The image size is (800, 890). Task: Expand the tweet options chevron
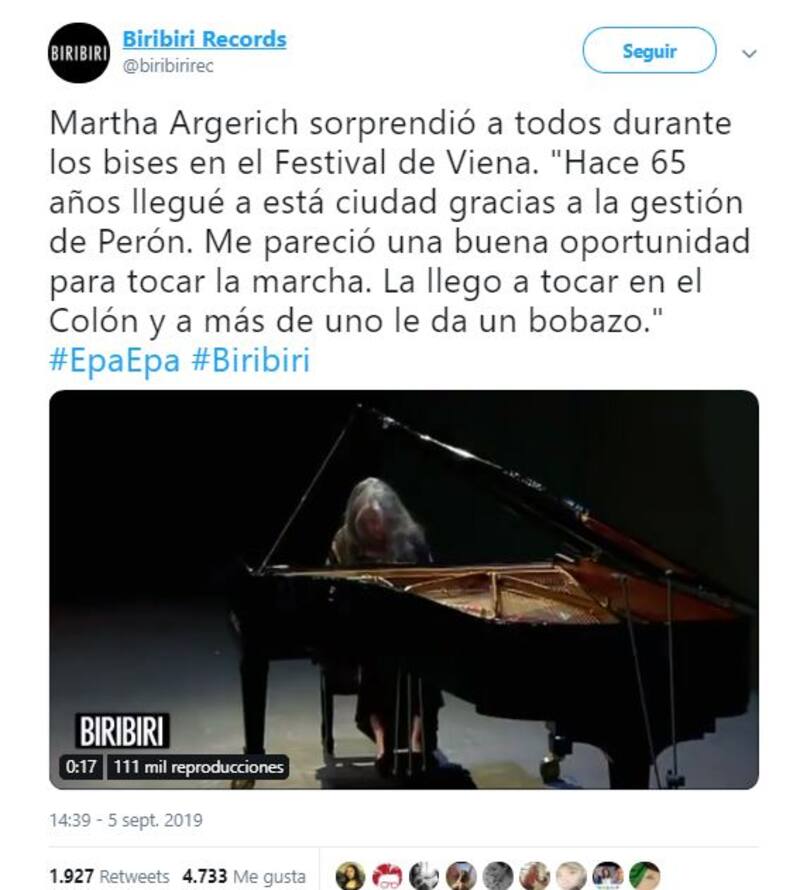[749, 54]
